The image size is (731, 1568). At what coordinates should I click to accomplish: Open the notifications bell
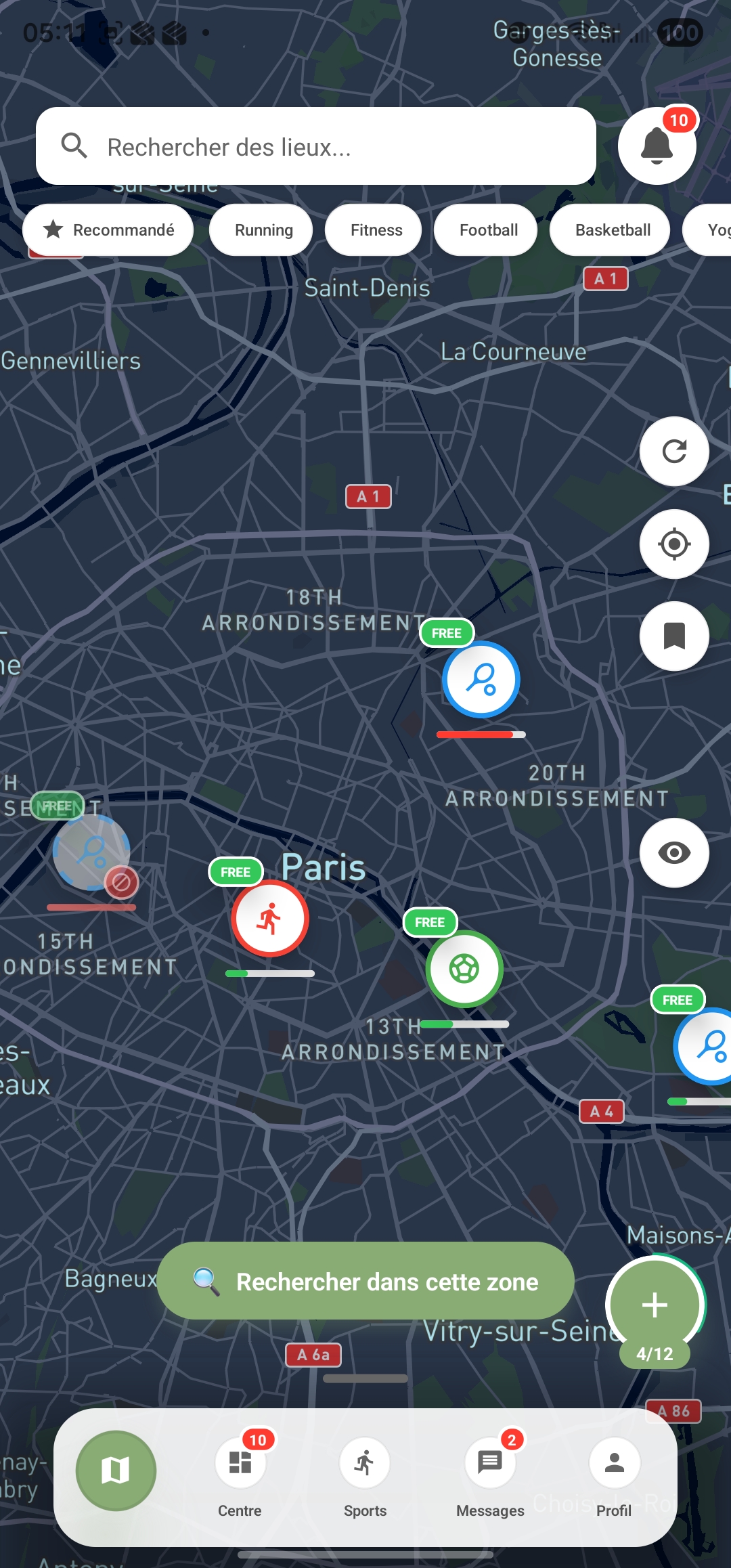click(x=657, y=146)
